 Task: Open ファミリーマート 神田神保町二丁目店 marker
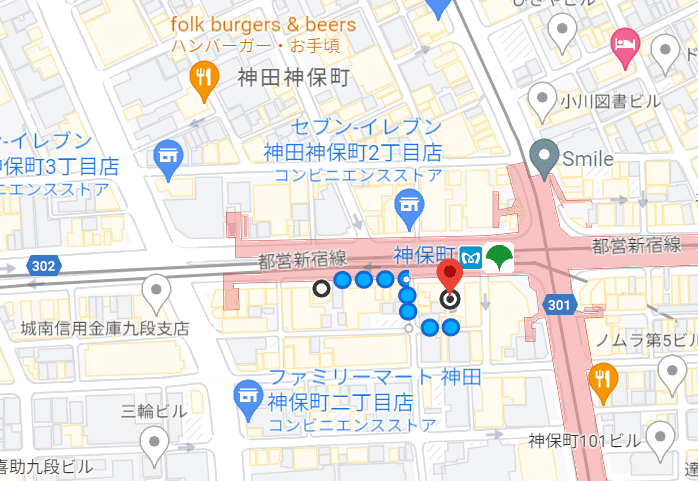pos(248,400)
